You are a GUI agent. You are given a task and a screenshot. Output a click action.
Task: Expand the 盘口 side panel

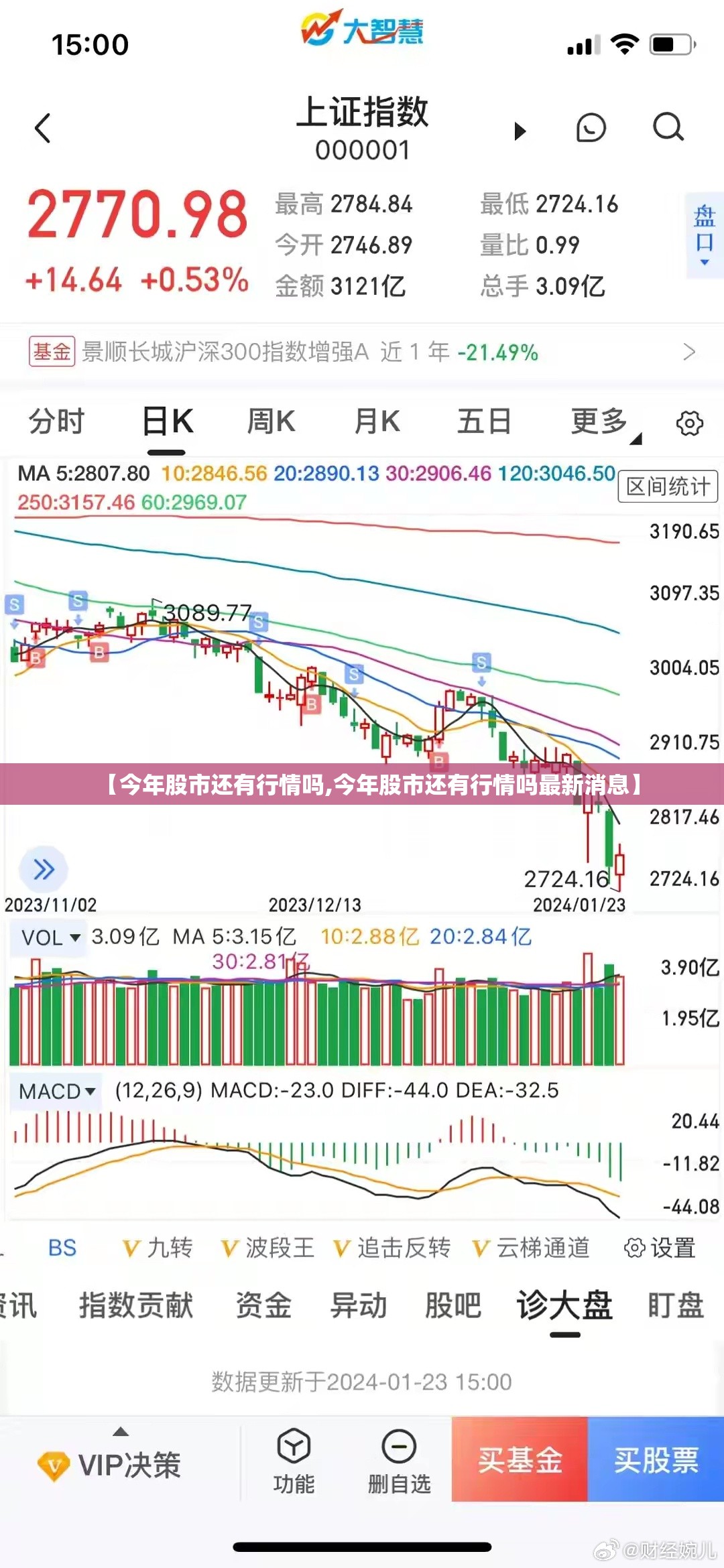pos(704,235)
